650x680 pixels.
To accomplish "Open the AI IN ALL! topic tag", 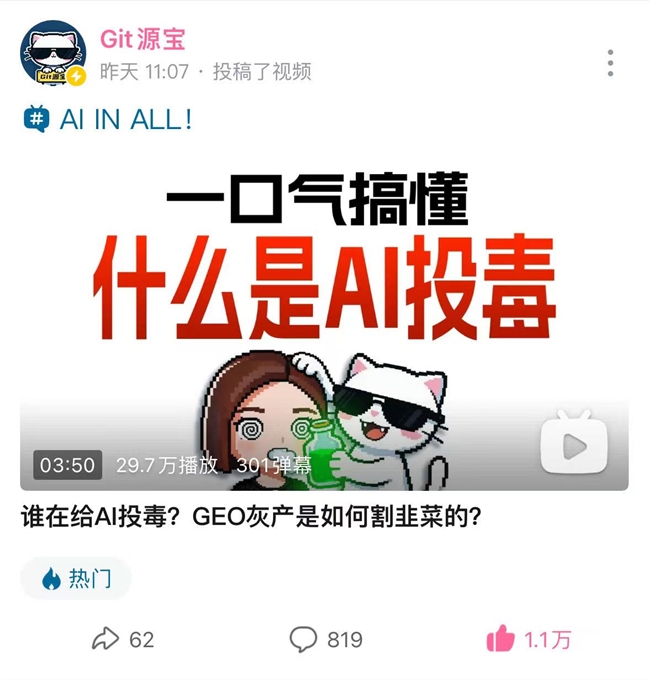I will click(x=108, y=120).
